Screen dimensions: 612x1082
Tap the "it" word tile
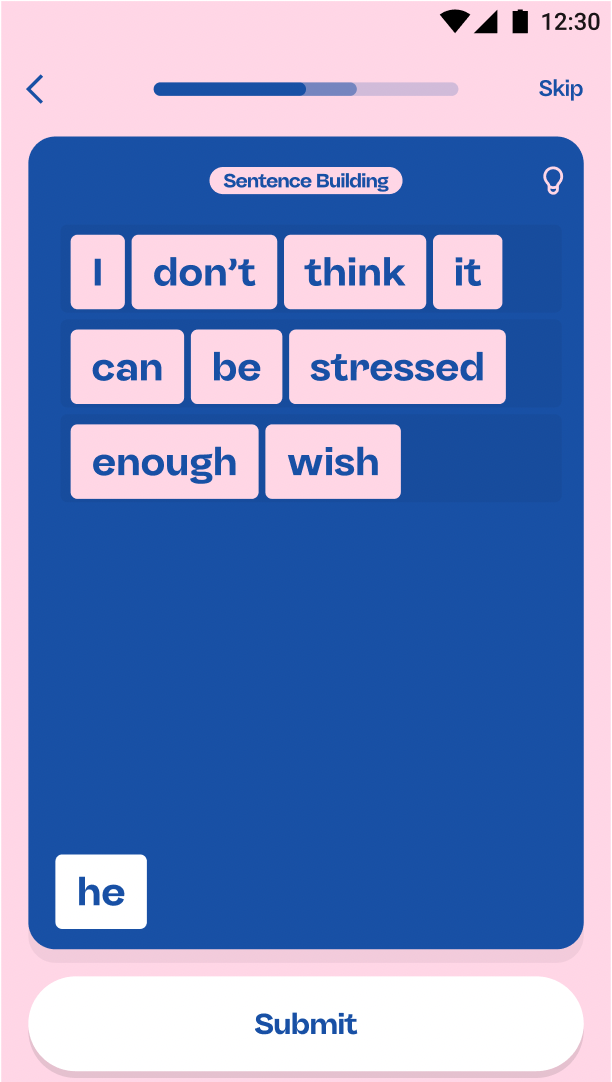[468, 272]
